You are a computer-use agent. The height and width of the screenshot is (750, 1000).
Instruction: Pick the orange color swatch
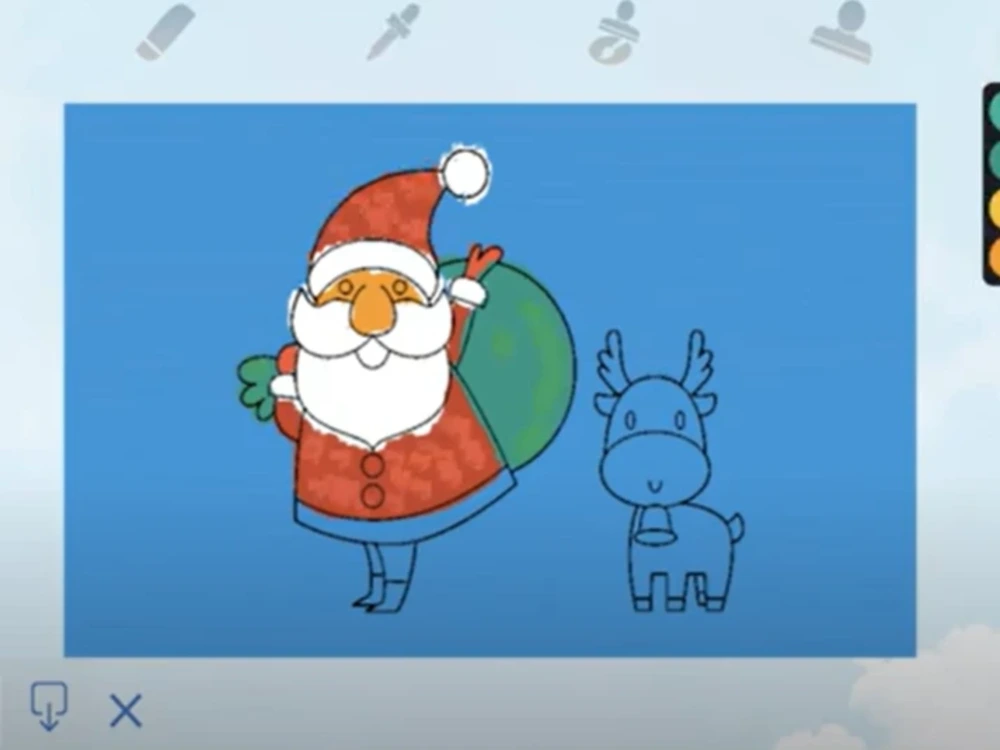994,257
